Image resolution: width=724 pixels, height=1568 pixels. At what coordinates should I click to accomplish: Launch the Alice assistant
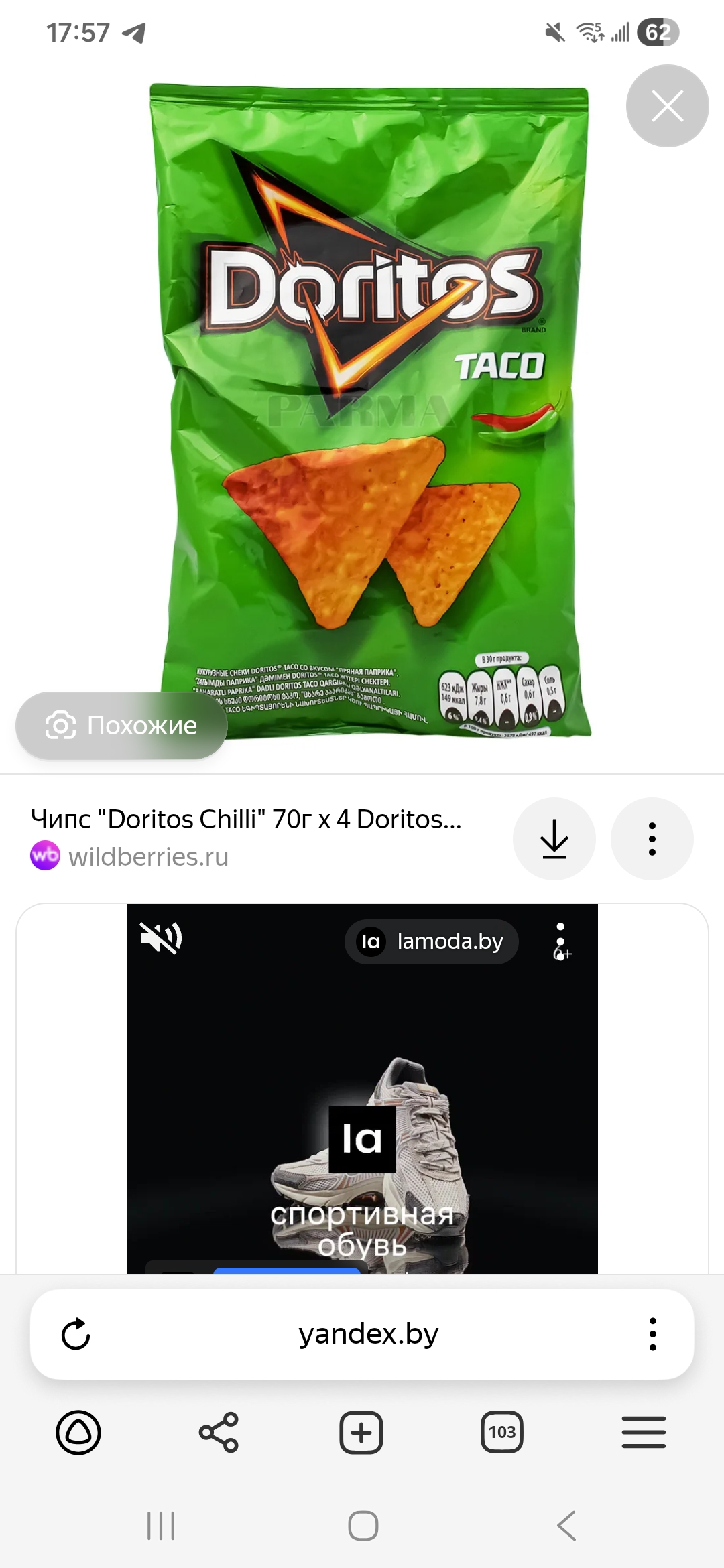tap(78, 1433)
